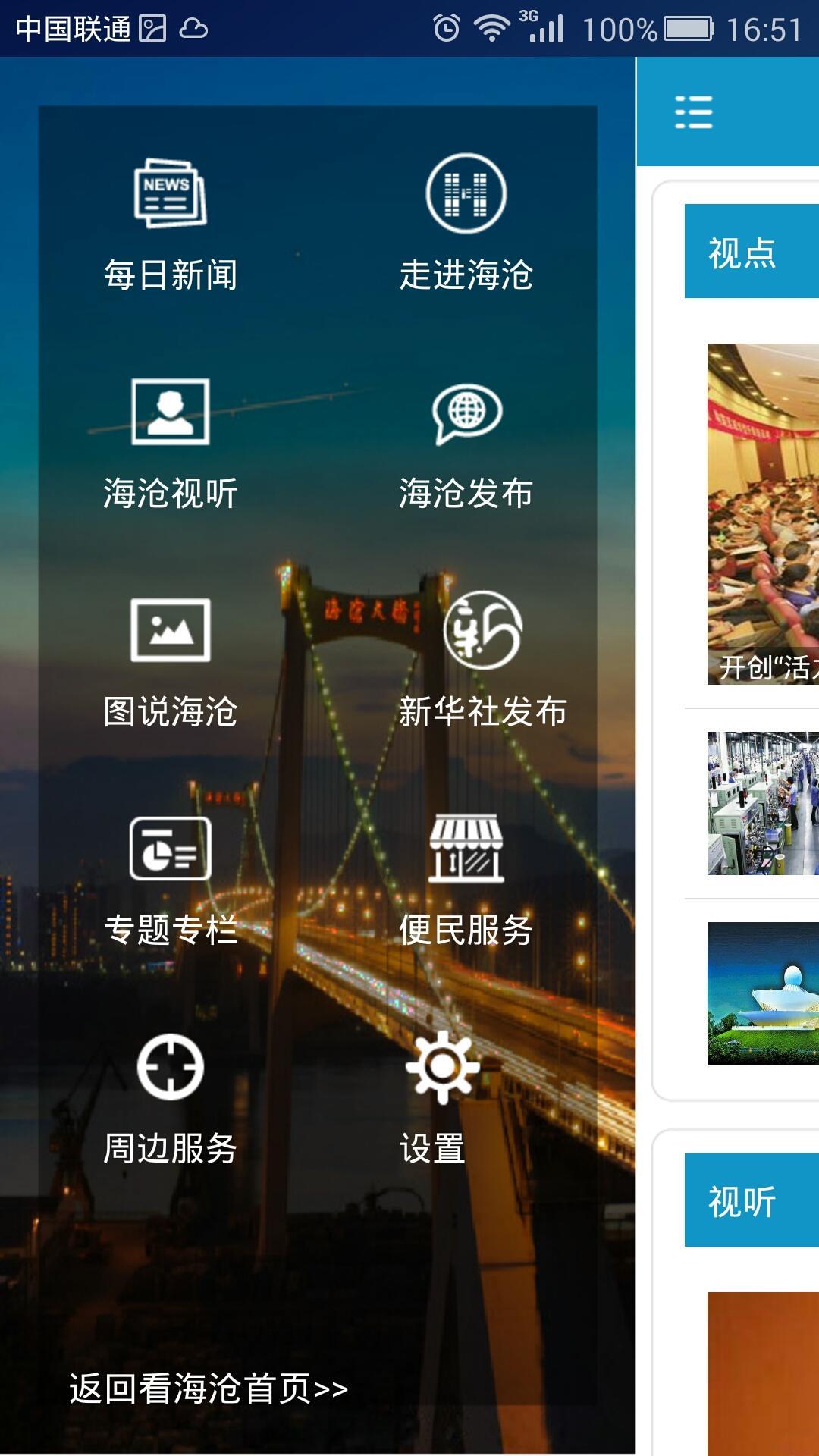
Task: Open 海沧发布 section
Action: [x=466, y=444]
